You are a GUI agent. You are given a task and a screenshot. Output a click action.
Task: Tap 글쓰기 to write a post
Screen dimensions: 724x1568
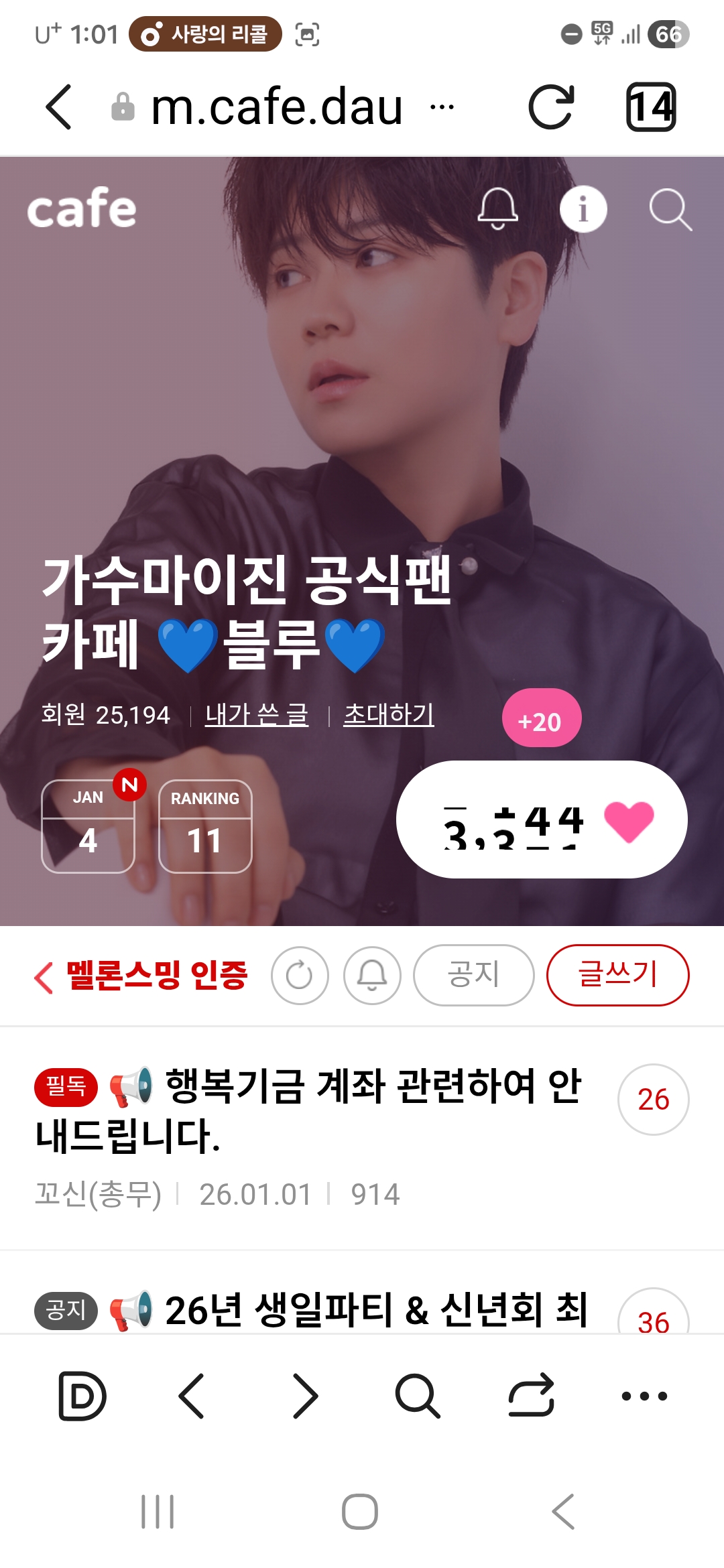coord(618,975)
